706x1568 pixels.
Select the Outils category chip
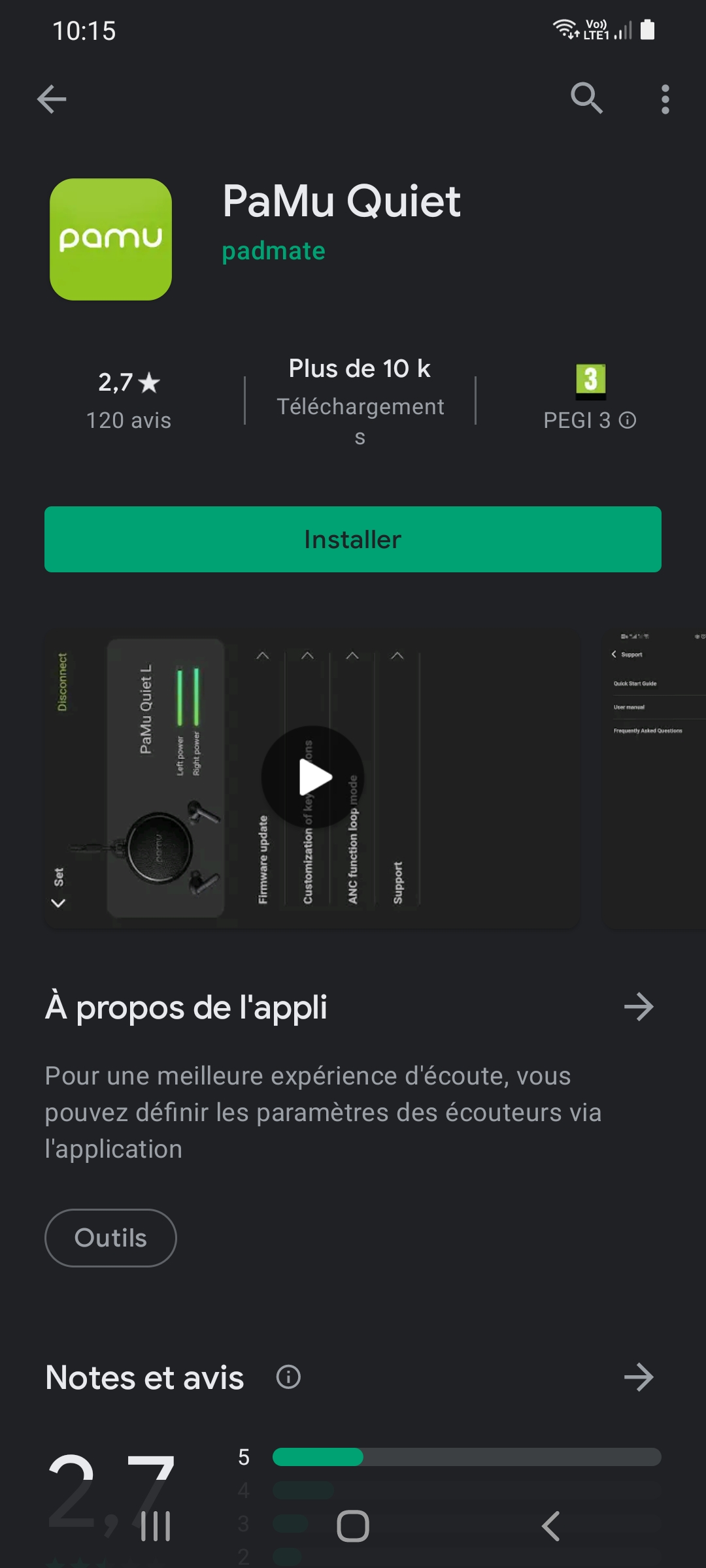(x=110, y=1238)
